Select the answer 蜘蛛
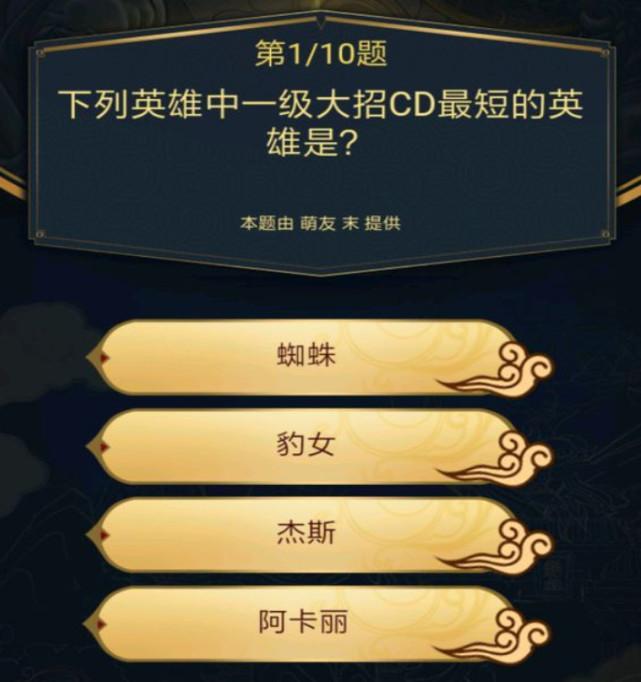This screenshot has width=641, height=682. coord(305,356)
